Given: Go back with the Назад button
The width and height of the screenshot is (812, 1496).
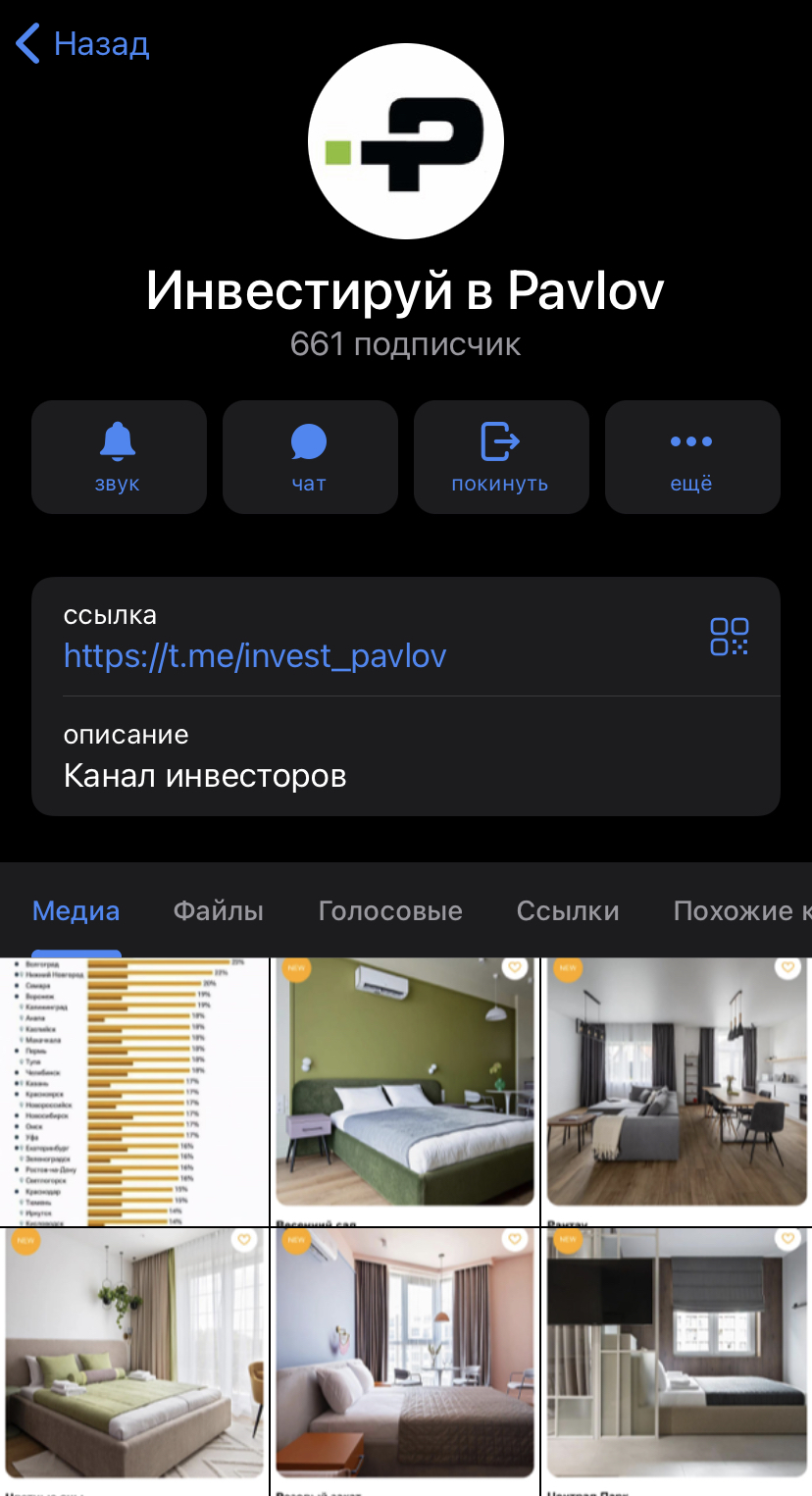Looking at the screenshot, I should click(x=82, y=44).
